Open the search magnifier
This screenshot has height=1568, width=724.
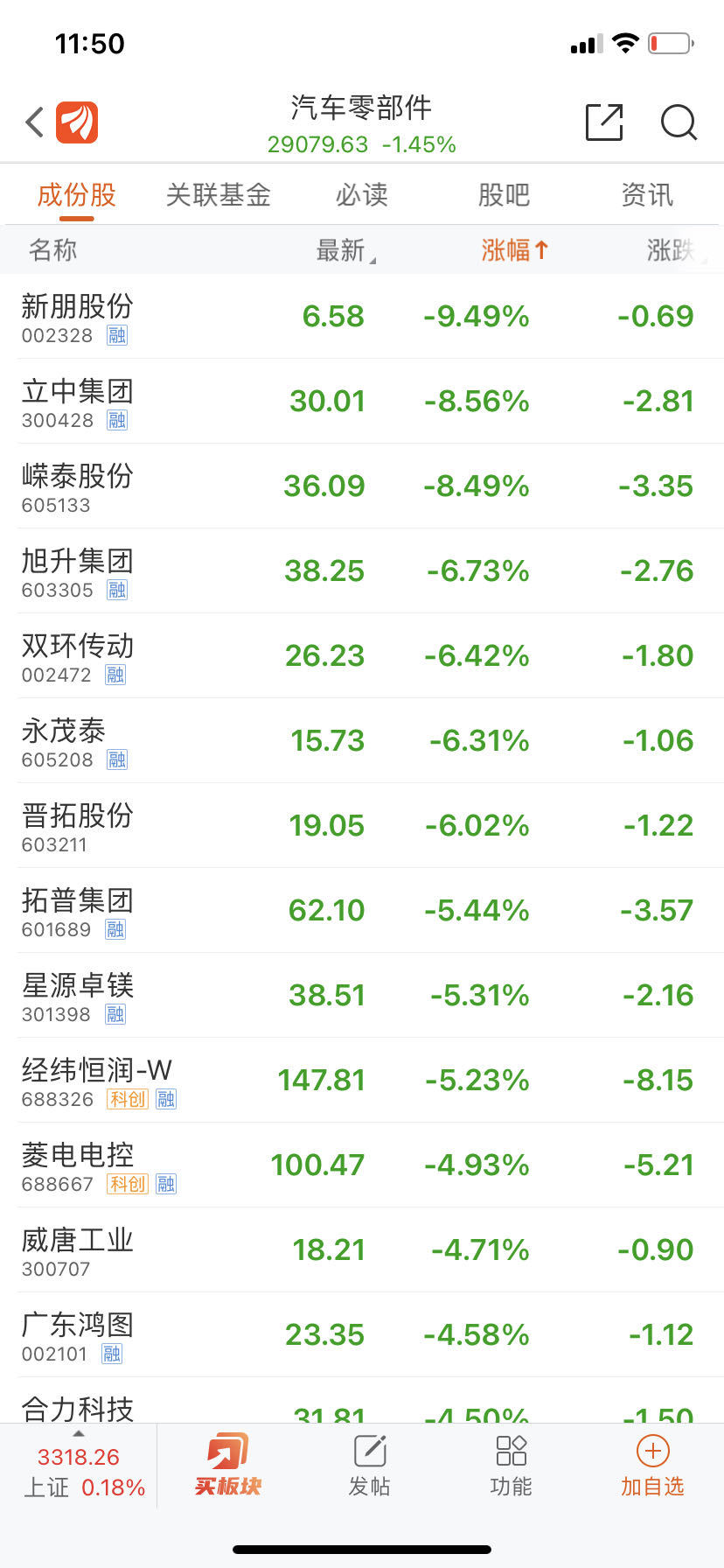[x=679, y=122]
